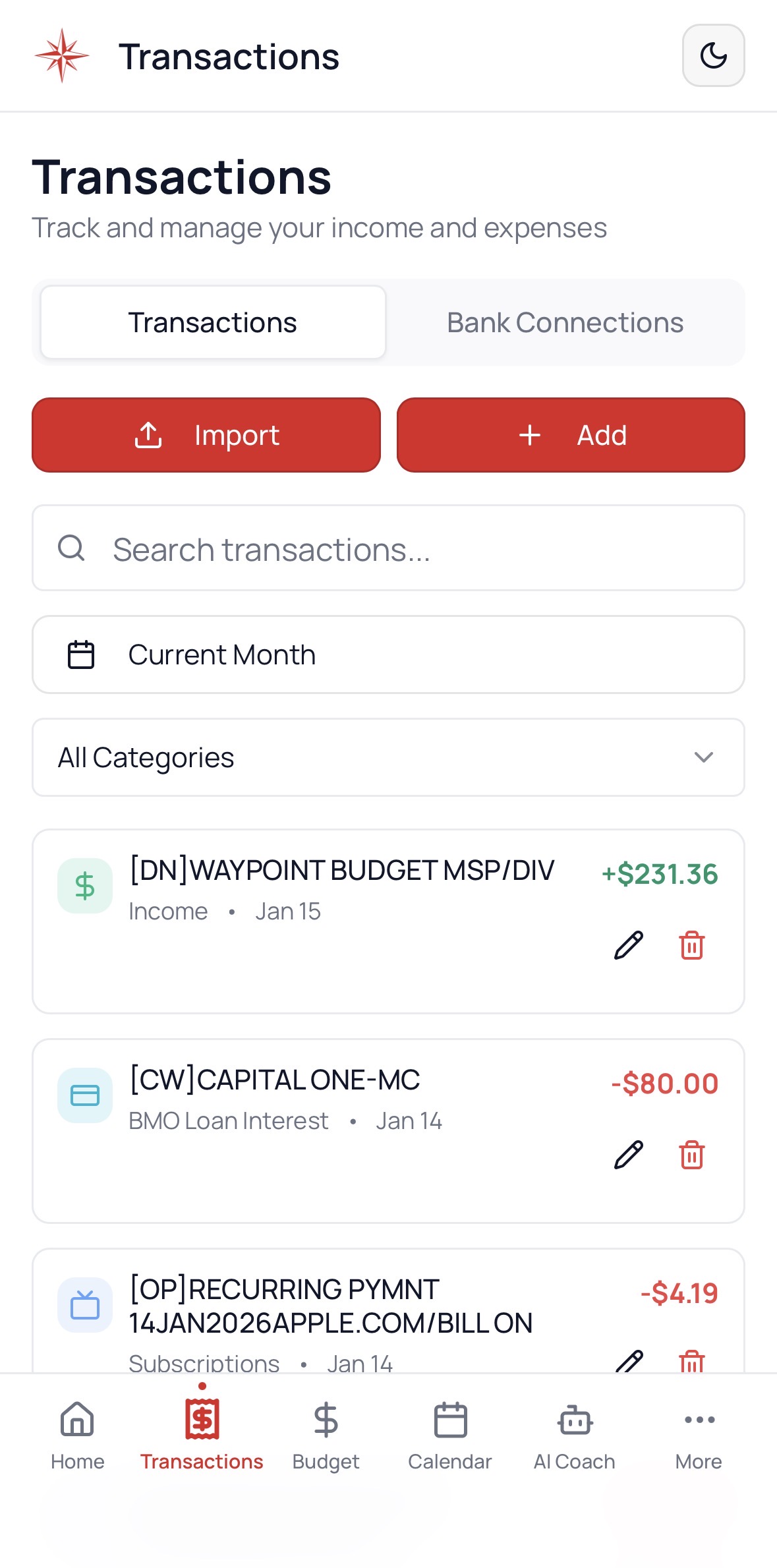Click the dollar sign icon on the income transaction
Image resolution: width=777 pixels, height=1568 pixels.
(84, 885)
